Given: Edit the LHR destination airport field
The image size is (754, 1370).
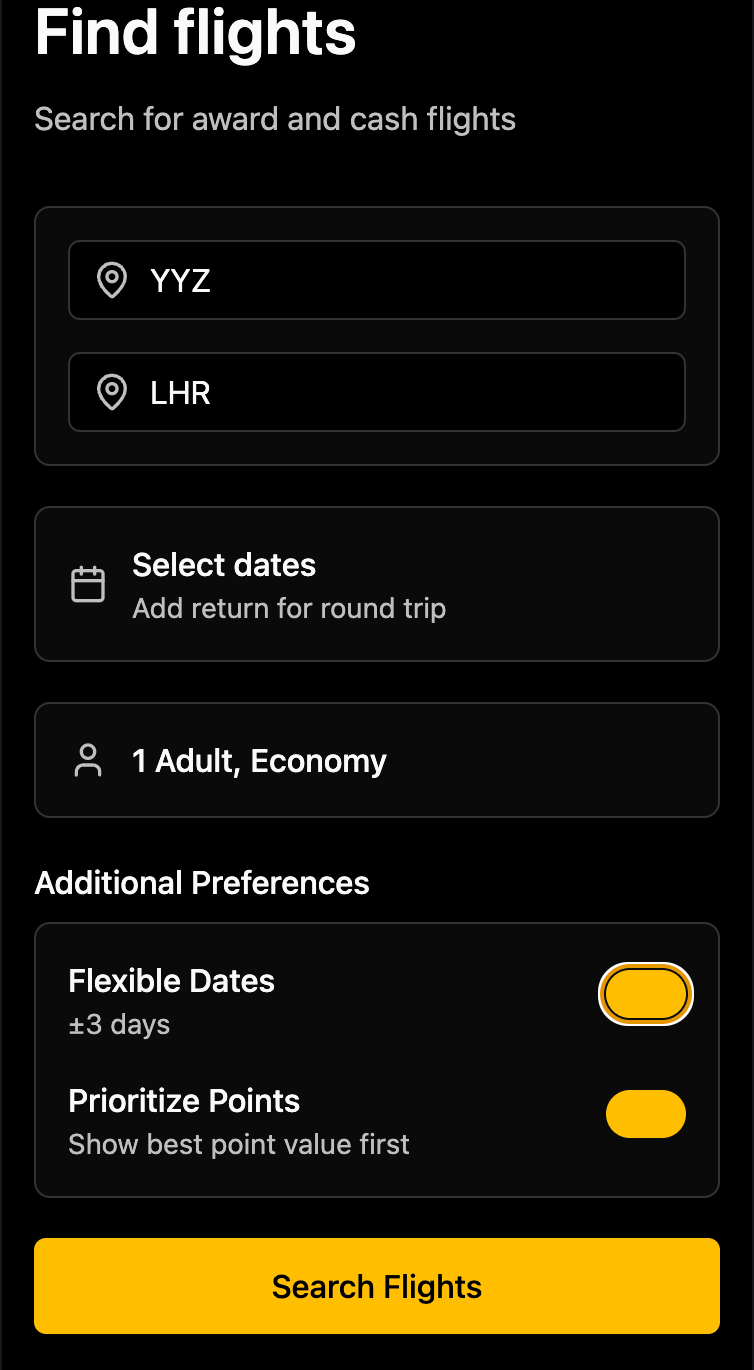Looking at the screenshot, I should coord(376,392).
